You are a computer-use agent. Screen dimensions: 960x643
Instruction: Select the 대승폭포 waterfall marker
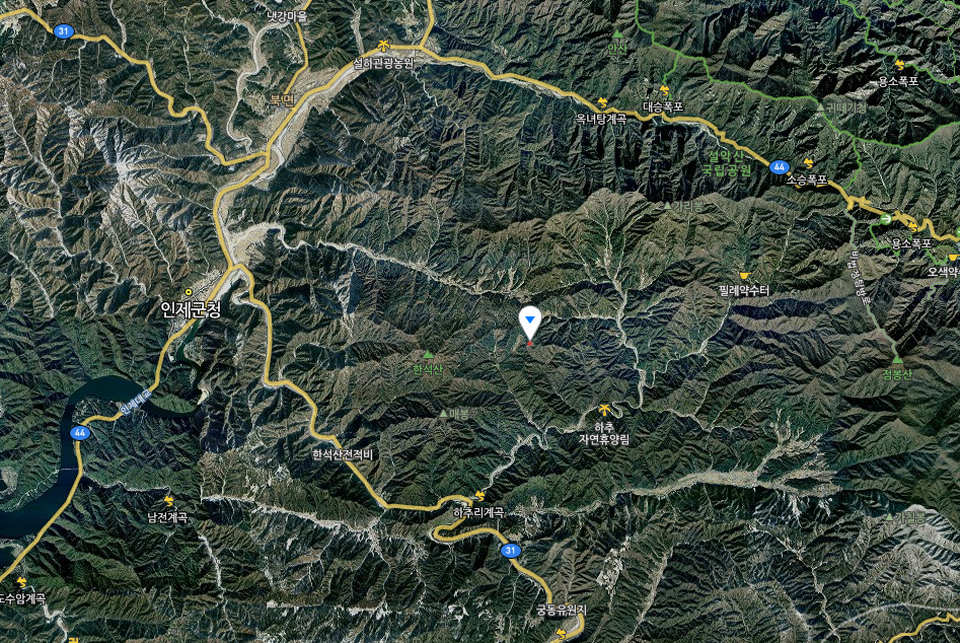663,90
